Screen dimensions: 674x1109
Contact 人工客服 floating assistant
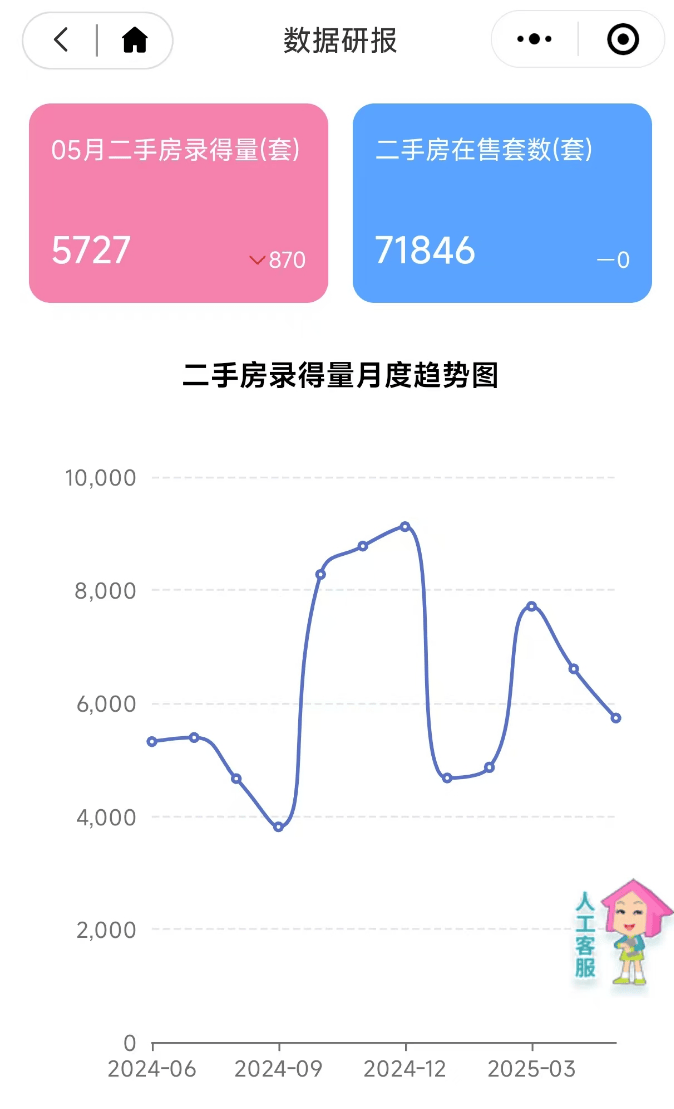click(x=613, y=933)
